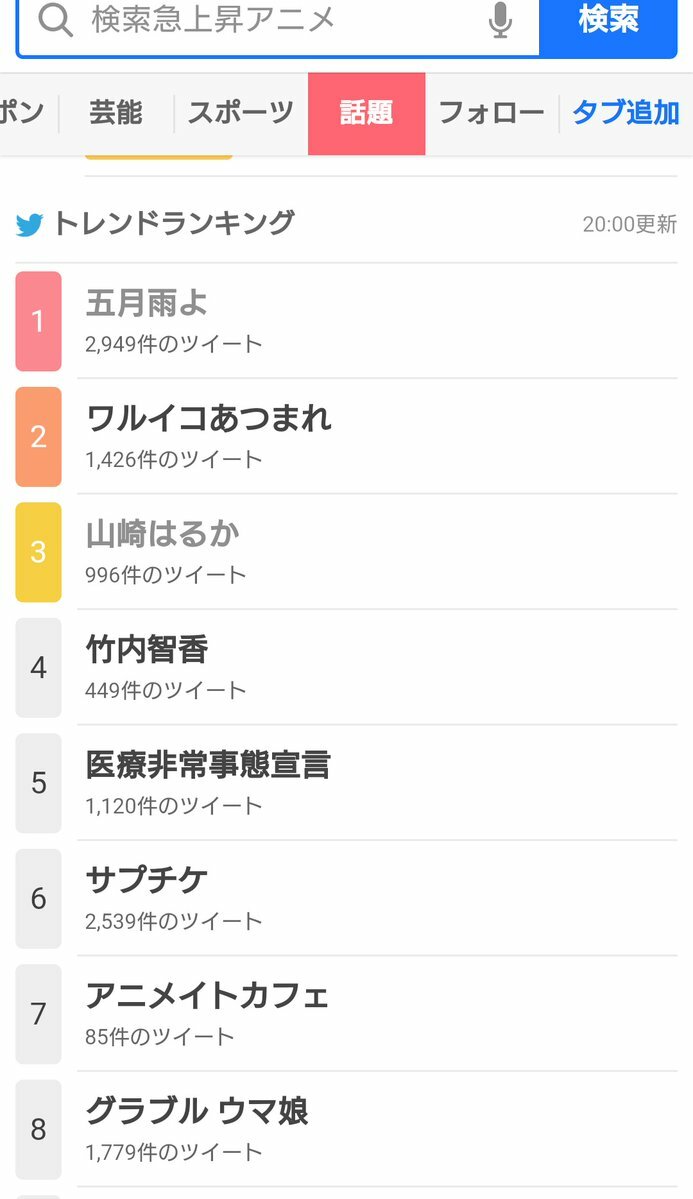Switch to the スポーツ tab
This screenshot has width=693, height=1199.
coord(241,113)
